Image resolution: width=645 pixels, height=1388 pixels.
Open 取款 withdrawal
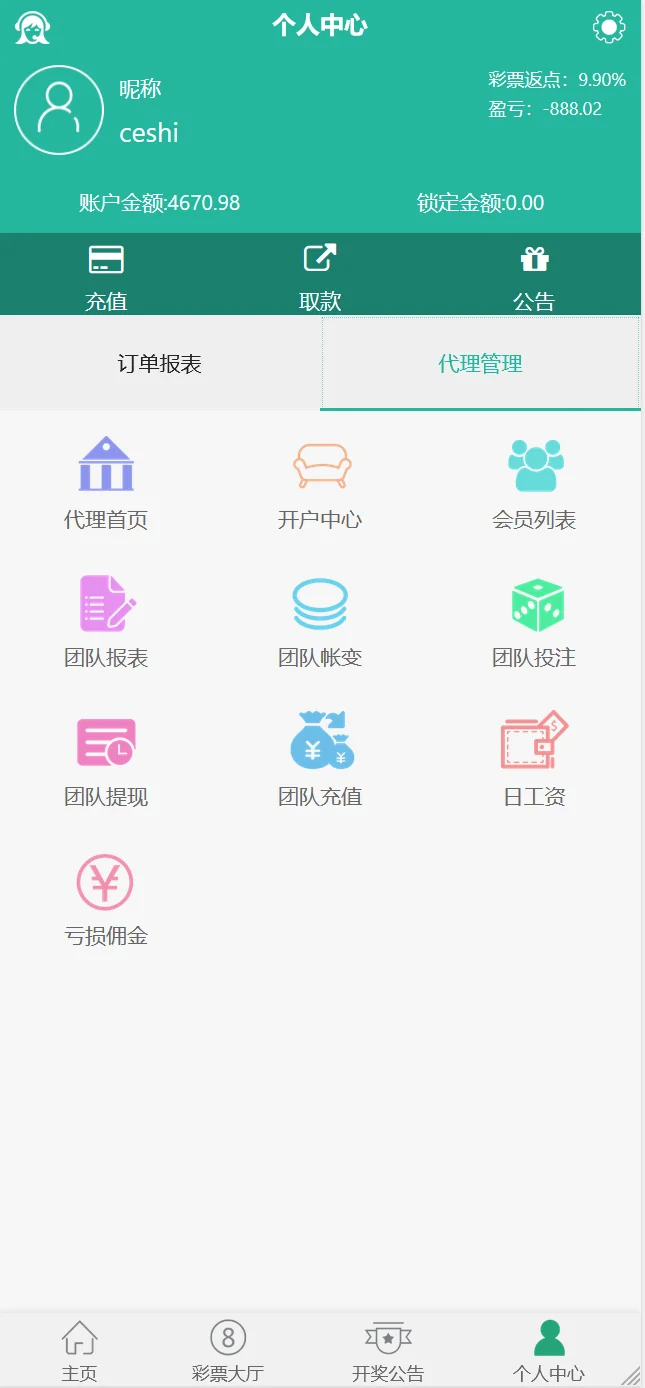pos(320,275)
